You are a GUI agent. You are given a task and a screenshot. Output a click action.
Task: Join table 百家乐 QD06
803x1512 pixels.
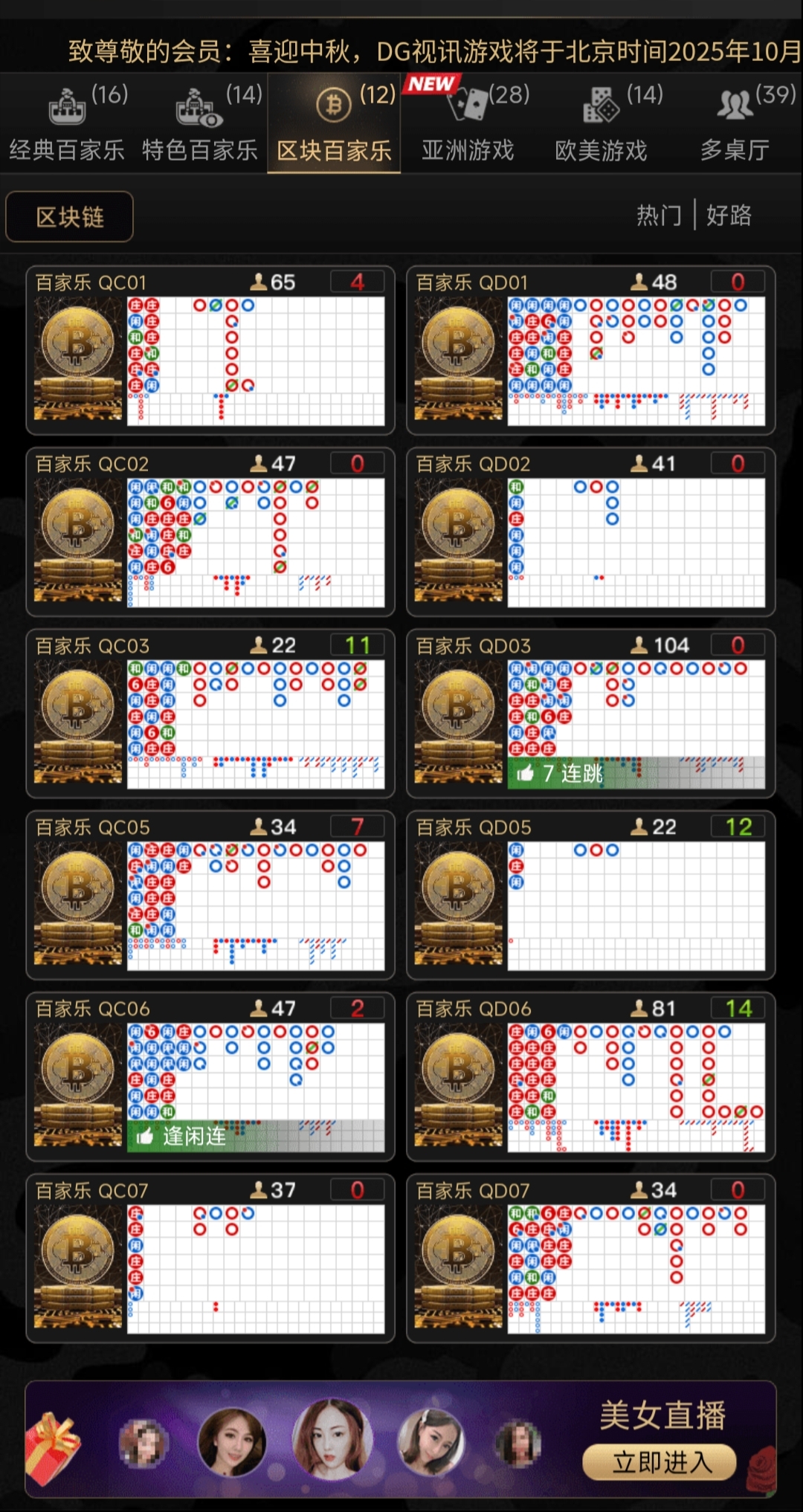coord(591,1077)
